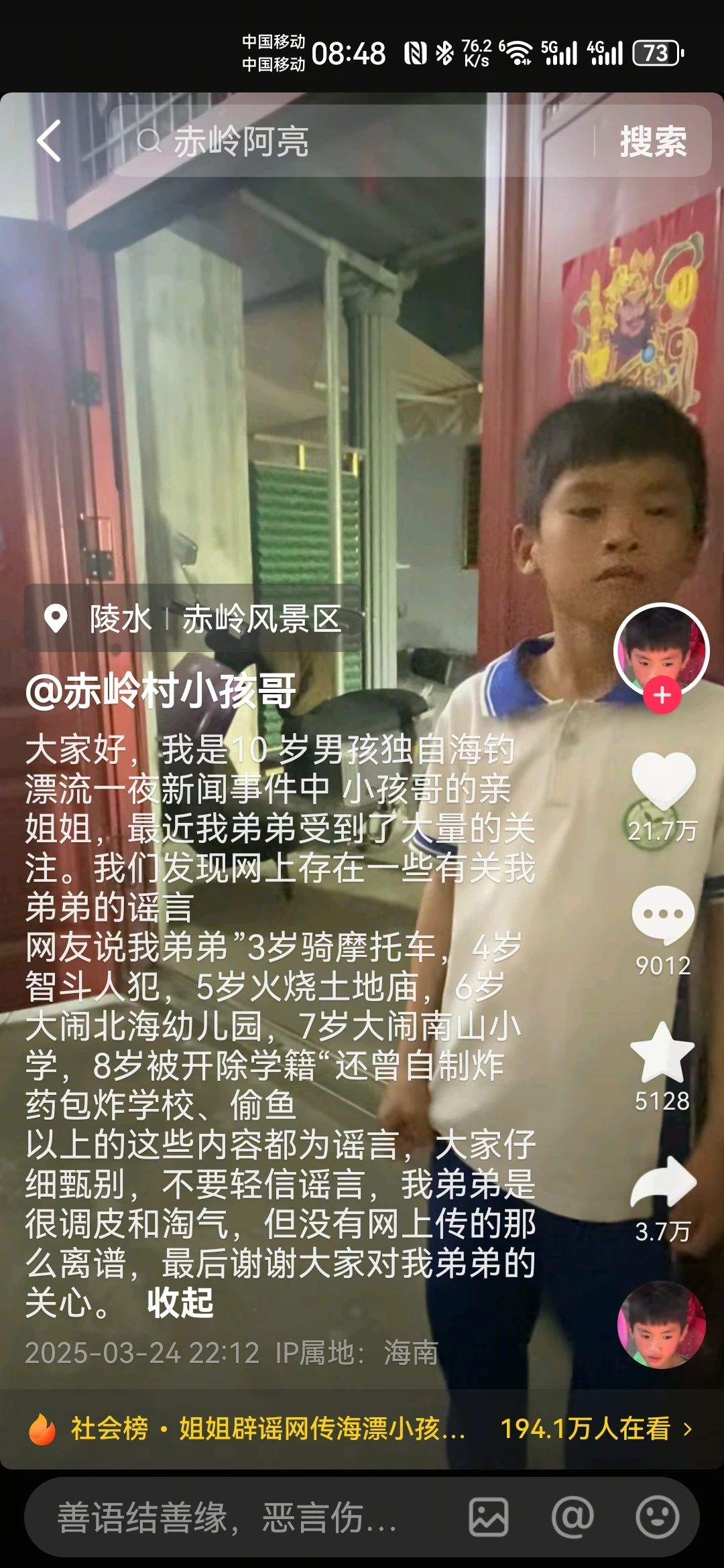This screenshot has height=1568, width=724.
Task: Open the emoji picker in comment bar
Action: [657, 1518]
